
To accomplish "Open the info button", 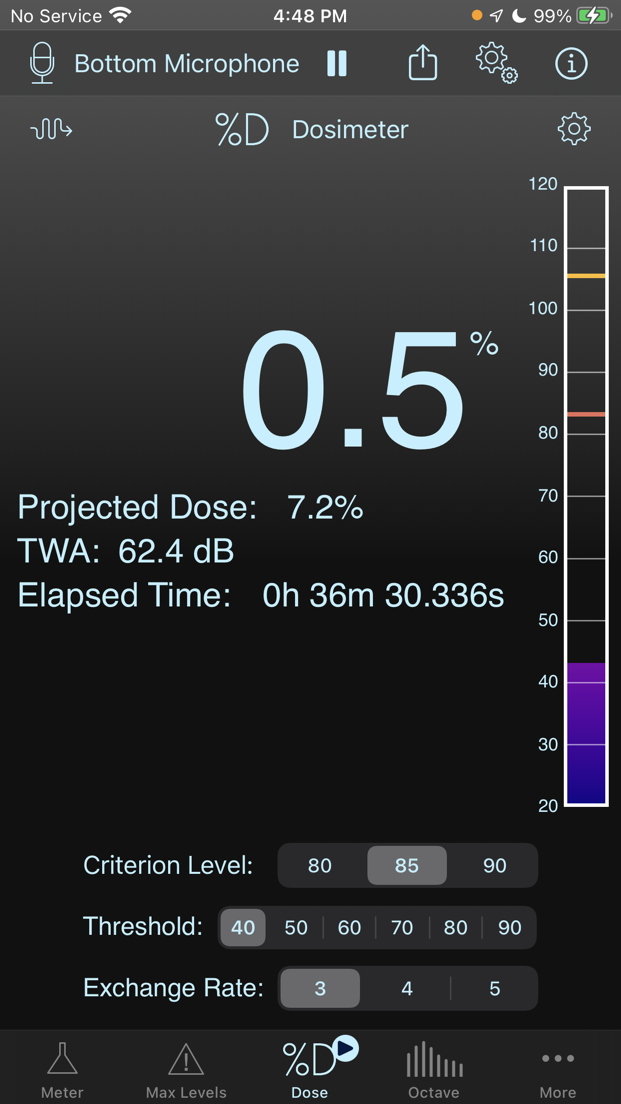I will (x=571, y=64).
